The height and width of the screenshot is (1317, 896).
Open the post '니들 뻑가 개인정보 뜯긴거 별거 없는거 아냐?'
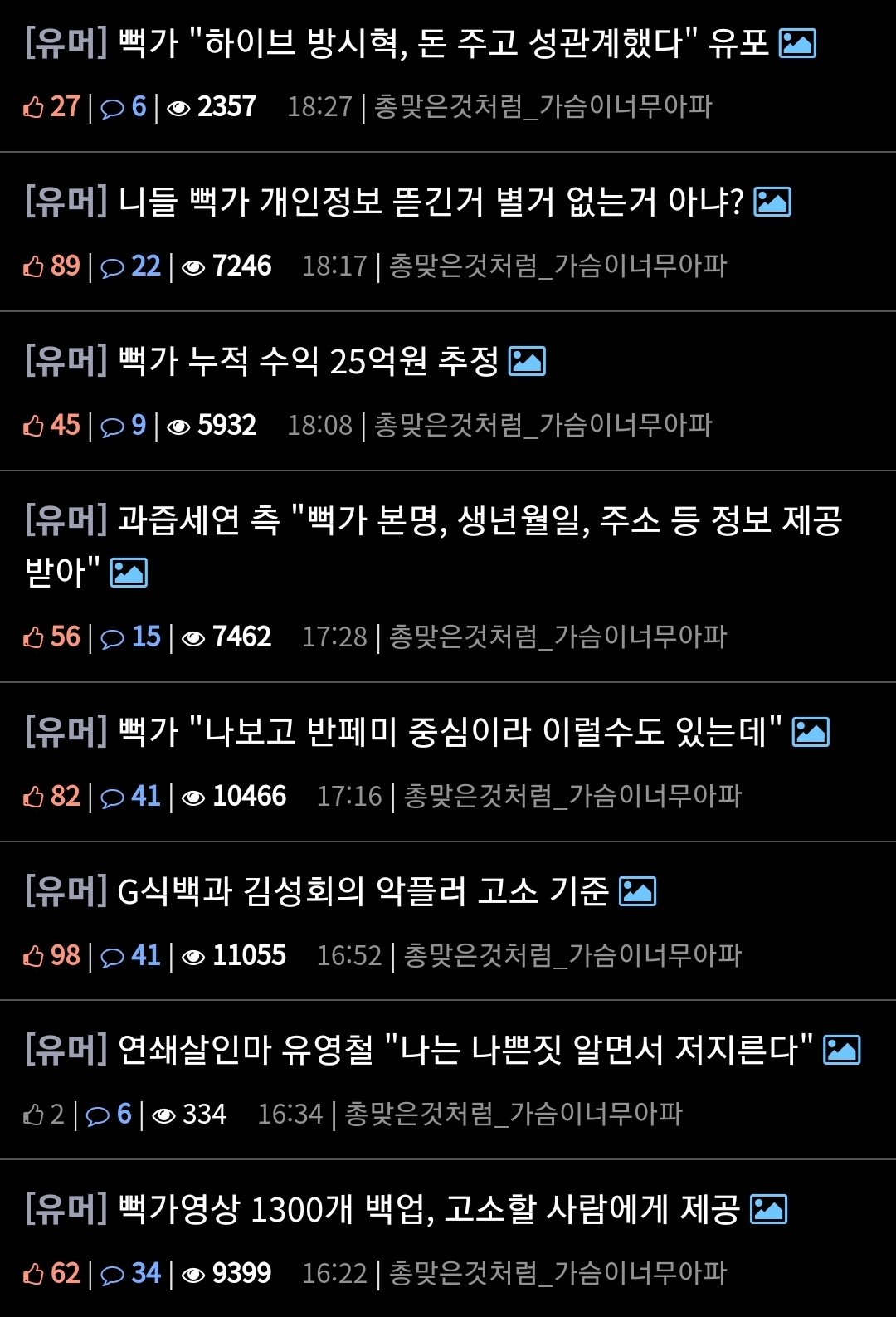(x=431, y=202)
